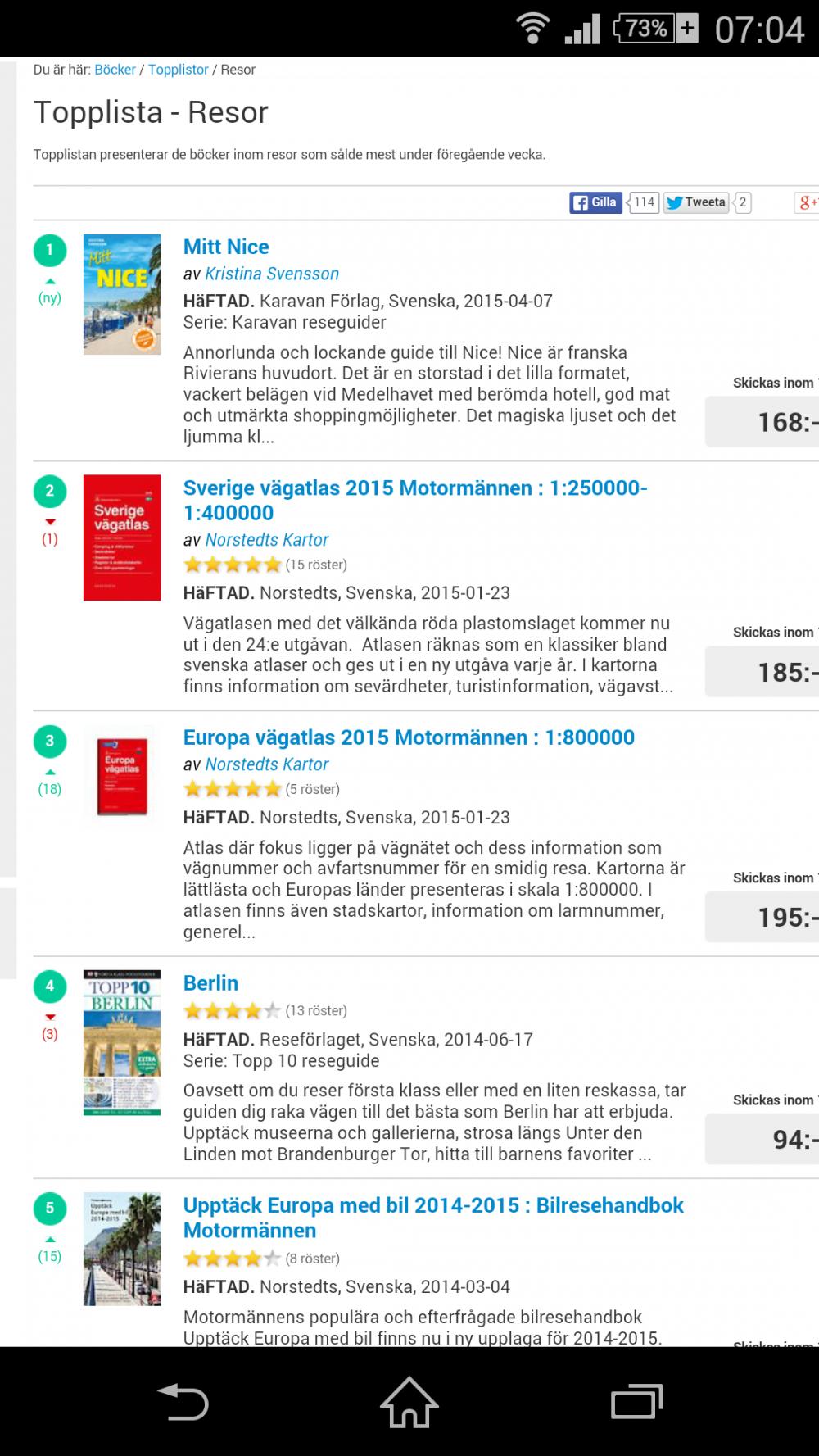This screenshot has width=819, height=1456.
Task: Go back using the system back button
Action: click(183, 1401)
